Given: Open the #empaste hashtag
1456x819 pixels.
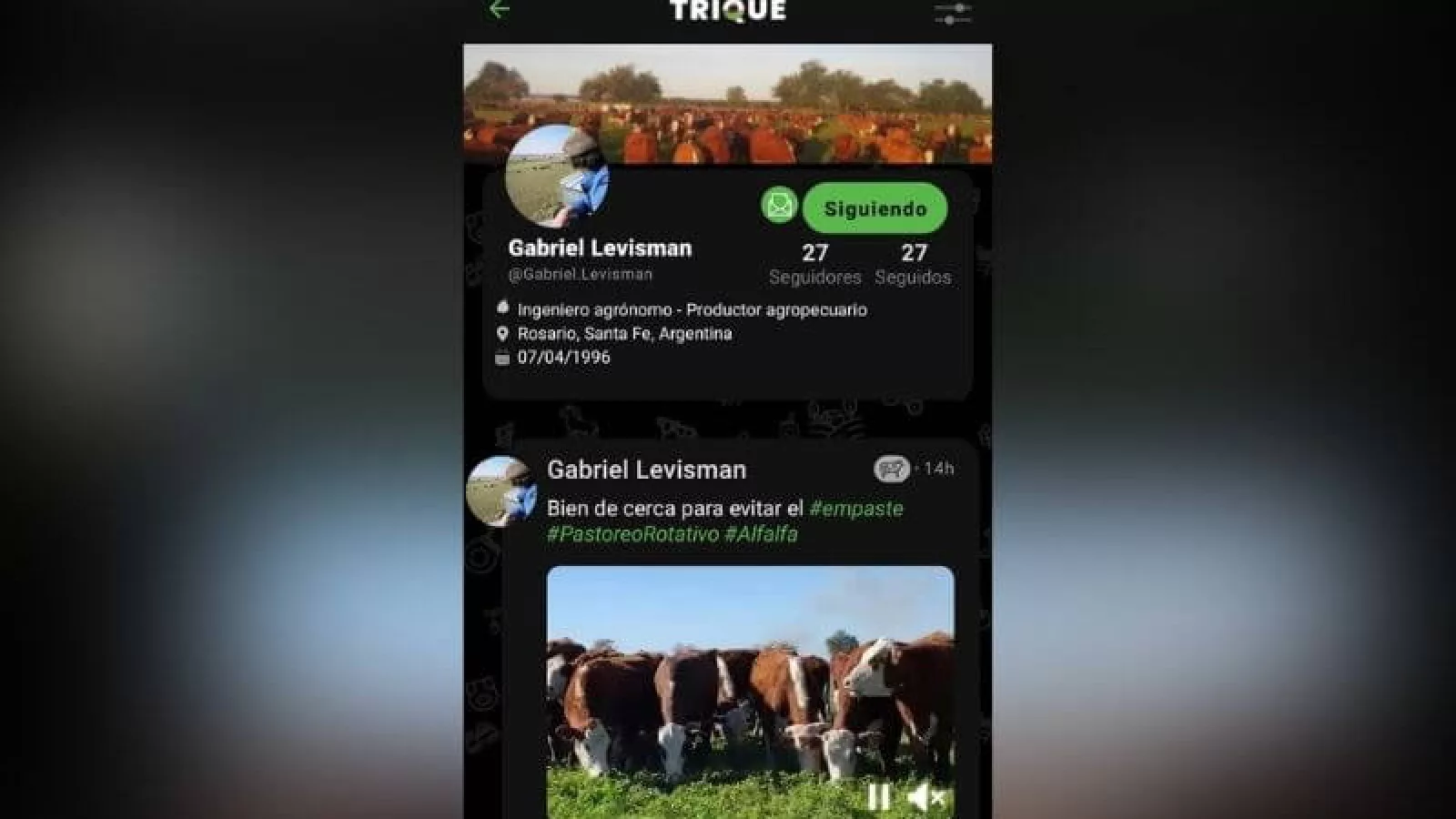Looking at the screenshot, I should pos(855,509).
